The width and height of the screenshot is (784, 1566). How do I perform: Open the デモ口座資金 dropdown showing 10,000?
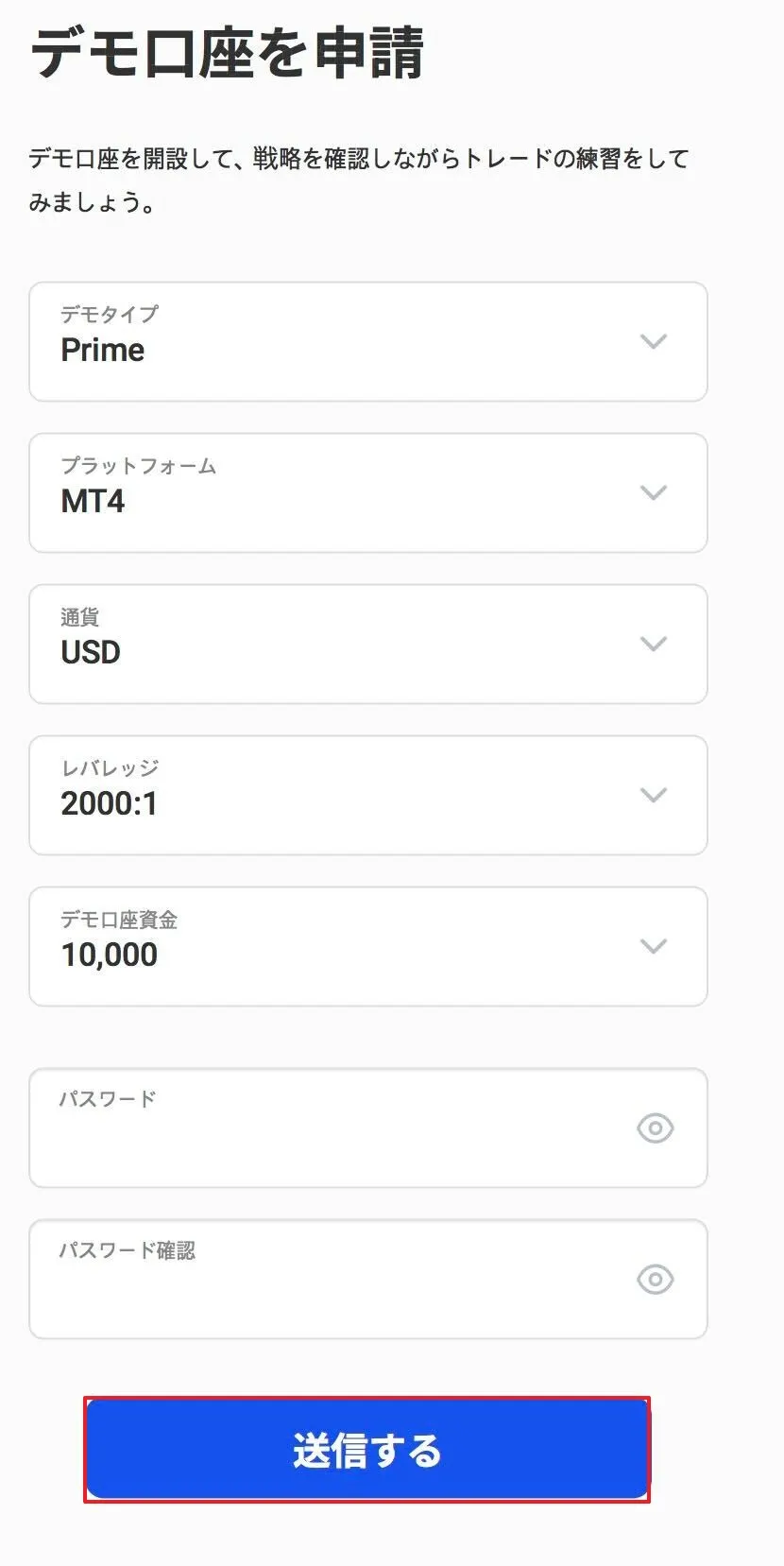pos(367,946)
